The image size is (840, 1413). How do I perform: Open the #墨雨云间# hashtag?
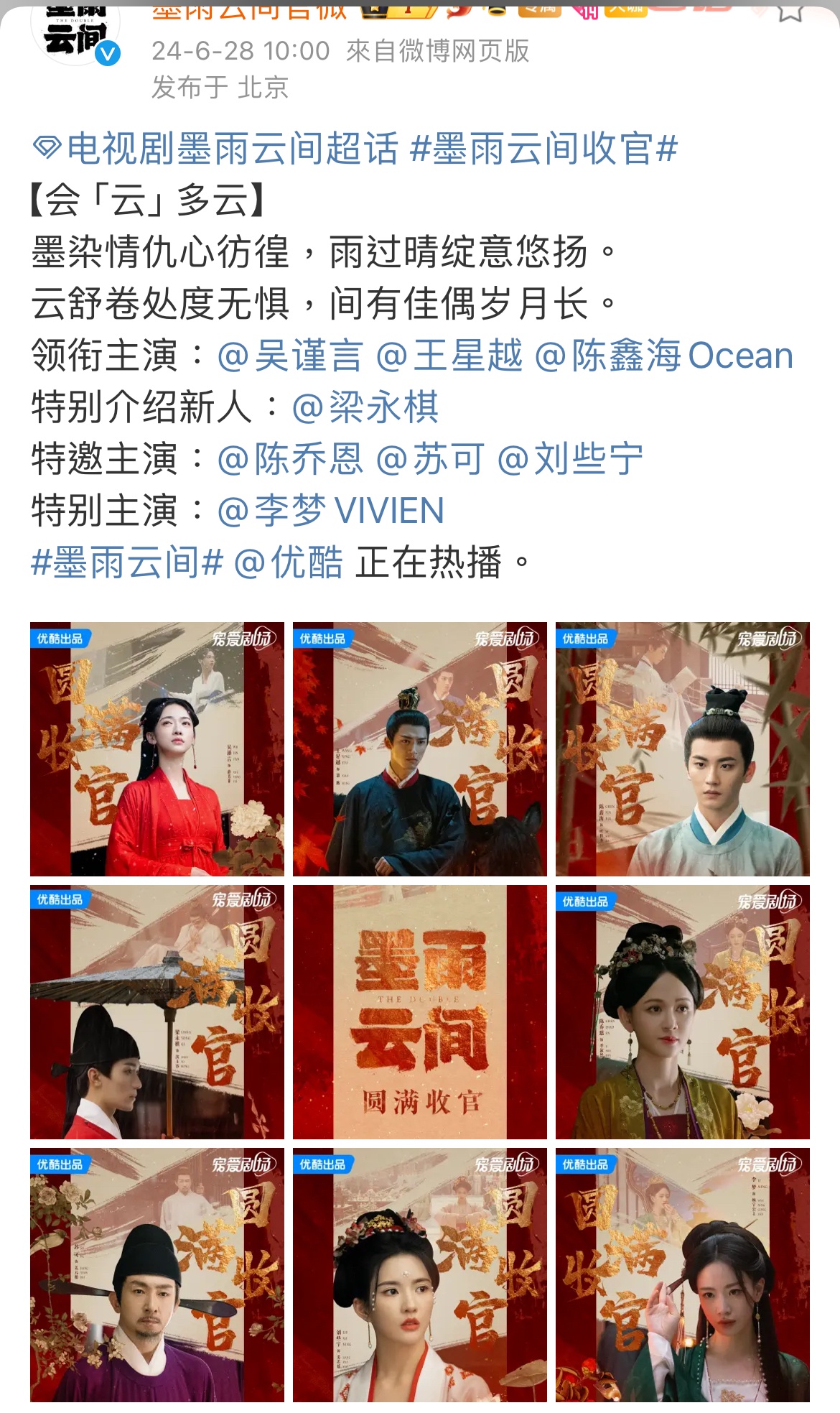click(x=127, y=562)
